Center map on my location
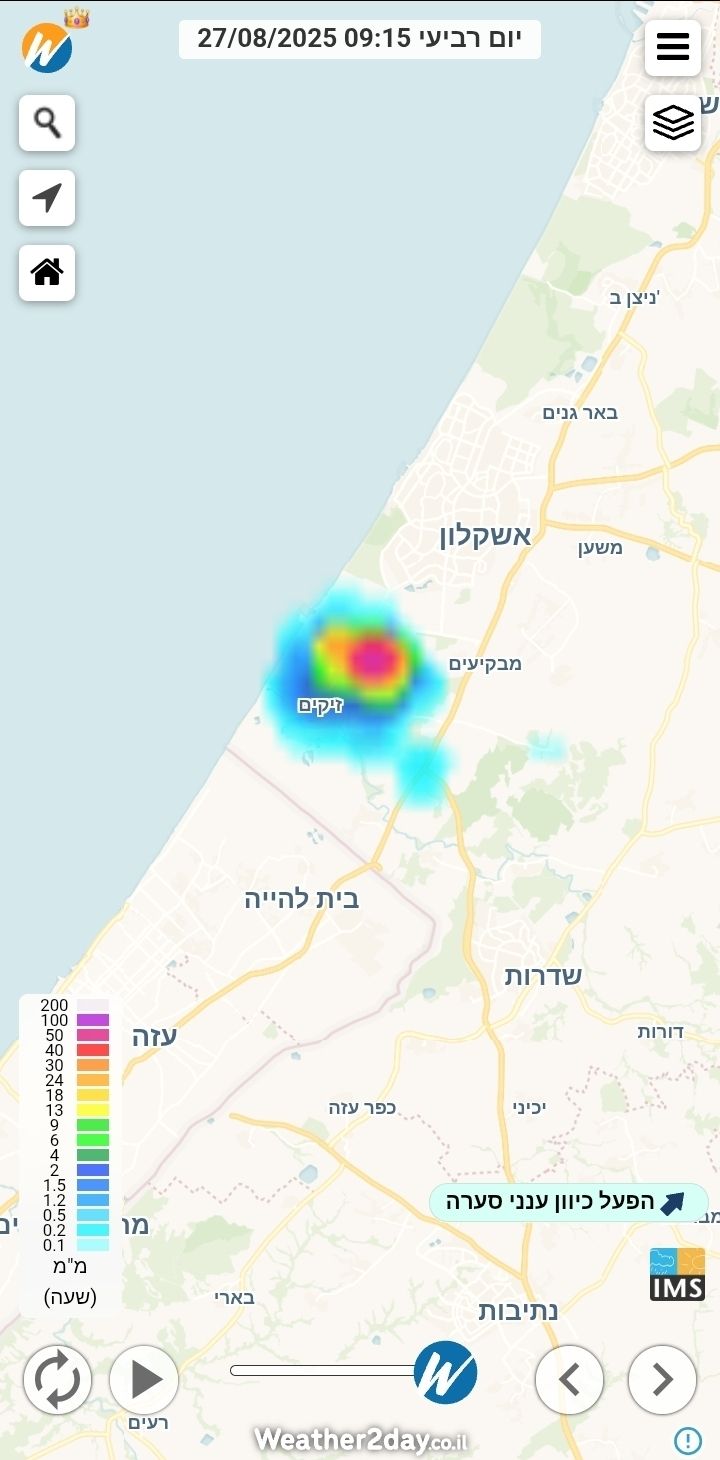This screenshot has height=1460, width=720. click(x=47, y=198)
